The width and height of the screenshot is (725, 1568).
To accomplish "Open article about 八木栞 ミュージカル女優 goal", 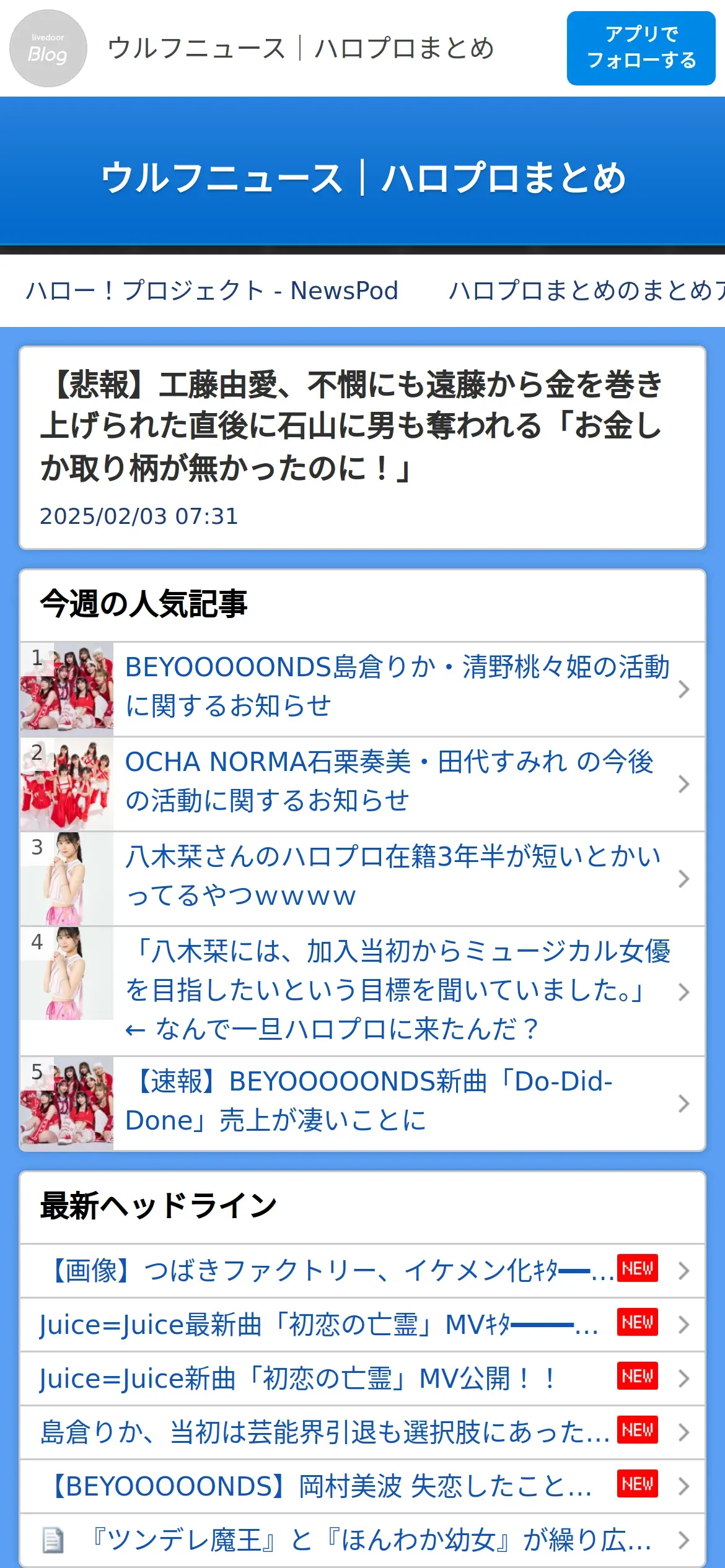I will [x=397, y=990].
